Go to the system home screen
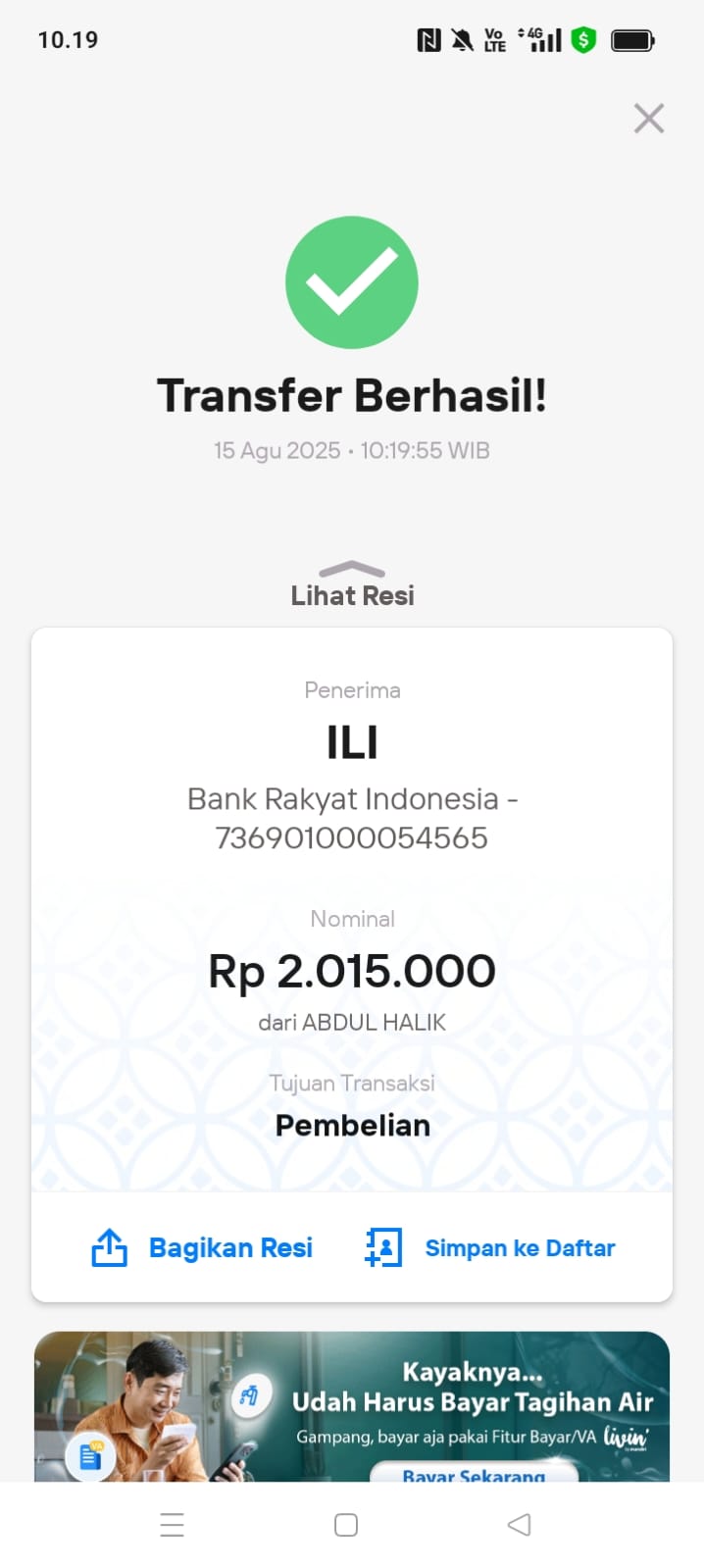Screen dimensions: 704x1568 point(346,1525)
